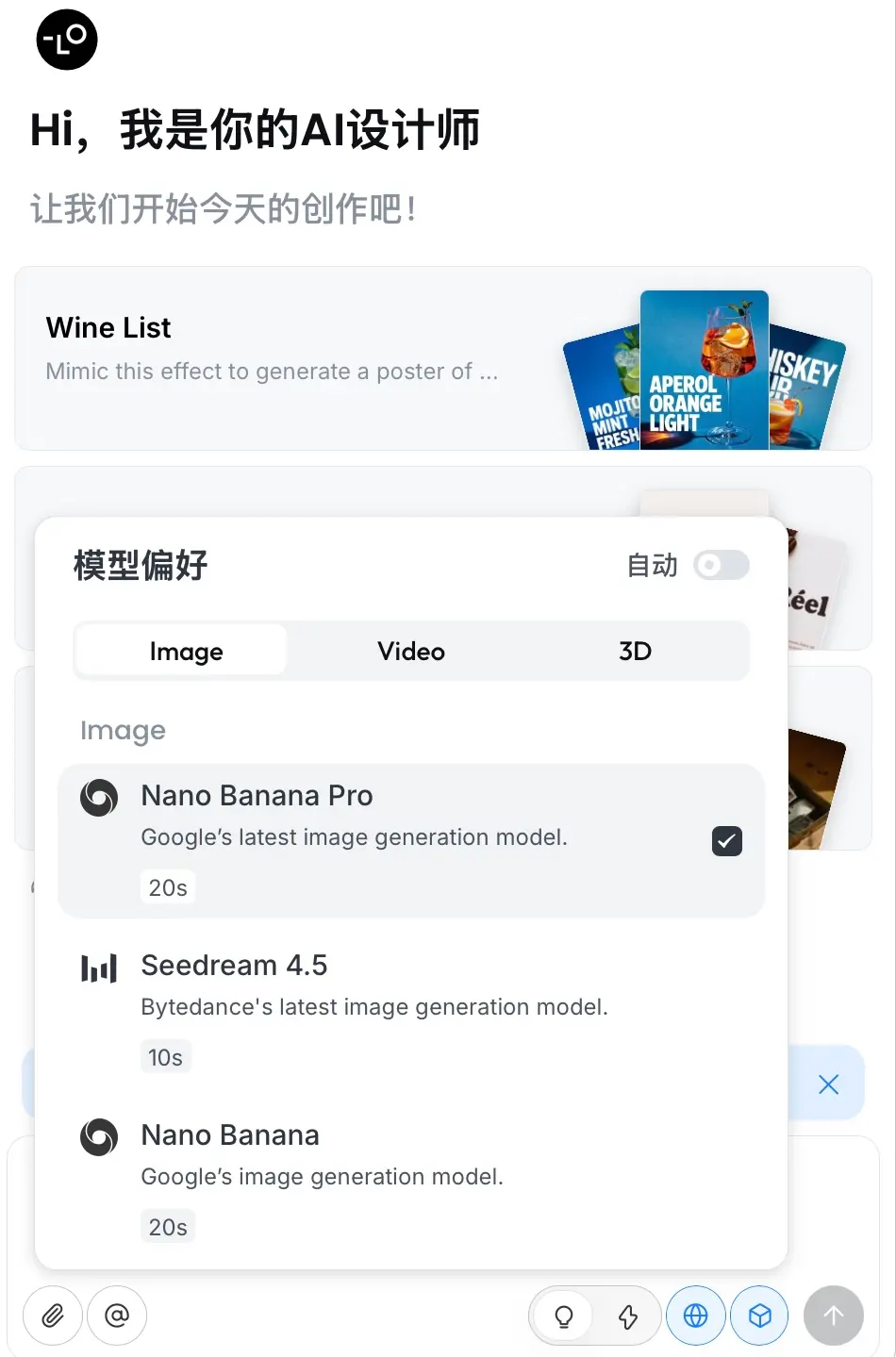Image resolution: width=896 pixels, height=1357 pixels.
Task: Open the cube model preference icon
Action: click(759, 1316)
